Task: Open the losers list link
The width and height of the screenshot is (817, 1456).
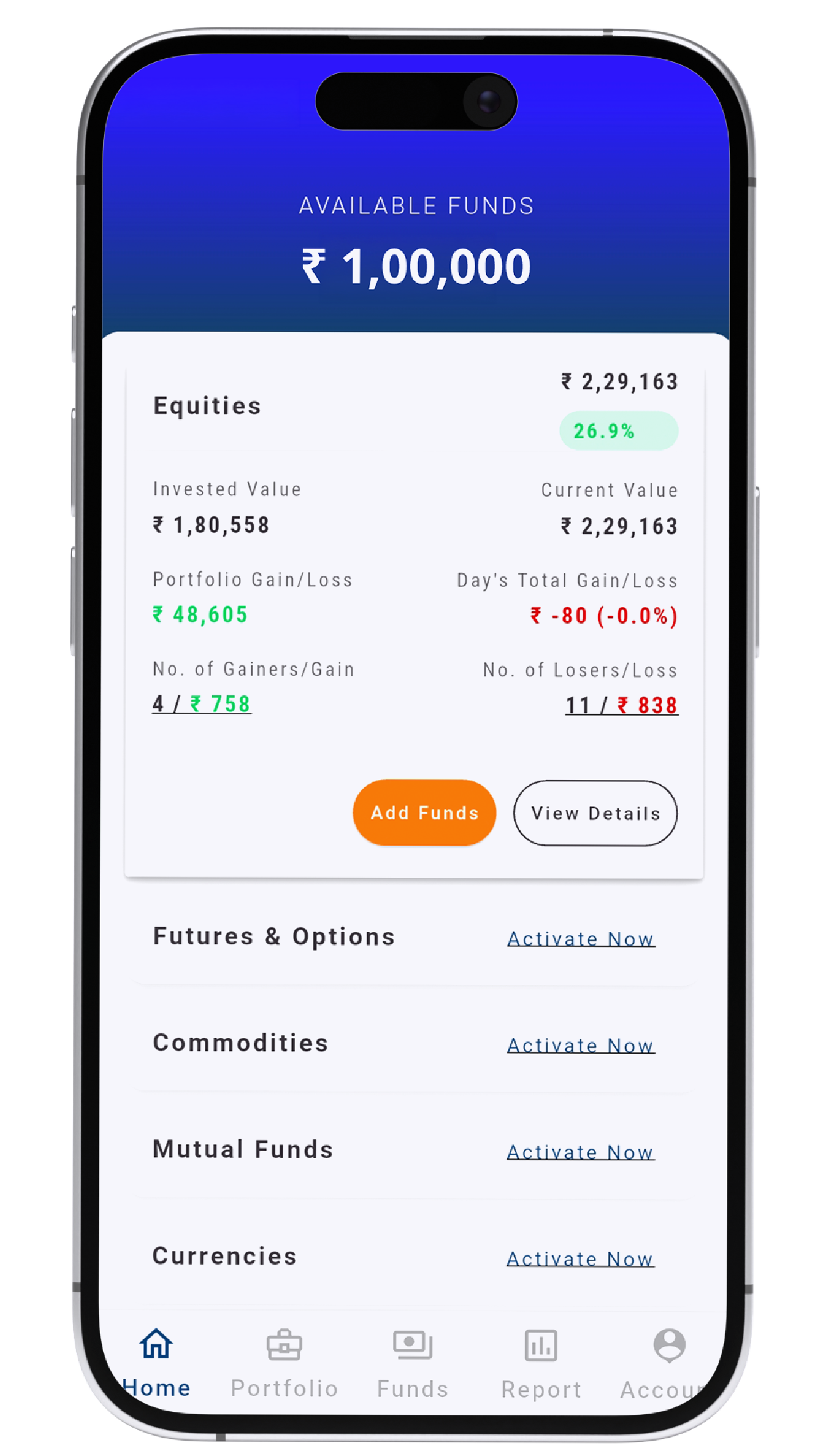Action: pyautogui.click(x=621, y=705)
